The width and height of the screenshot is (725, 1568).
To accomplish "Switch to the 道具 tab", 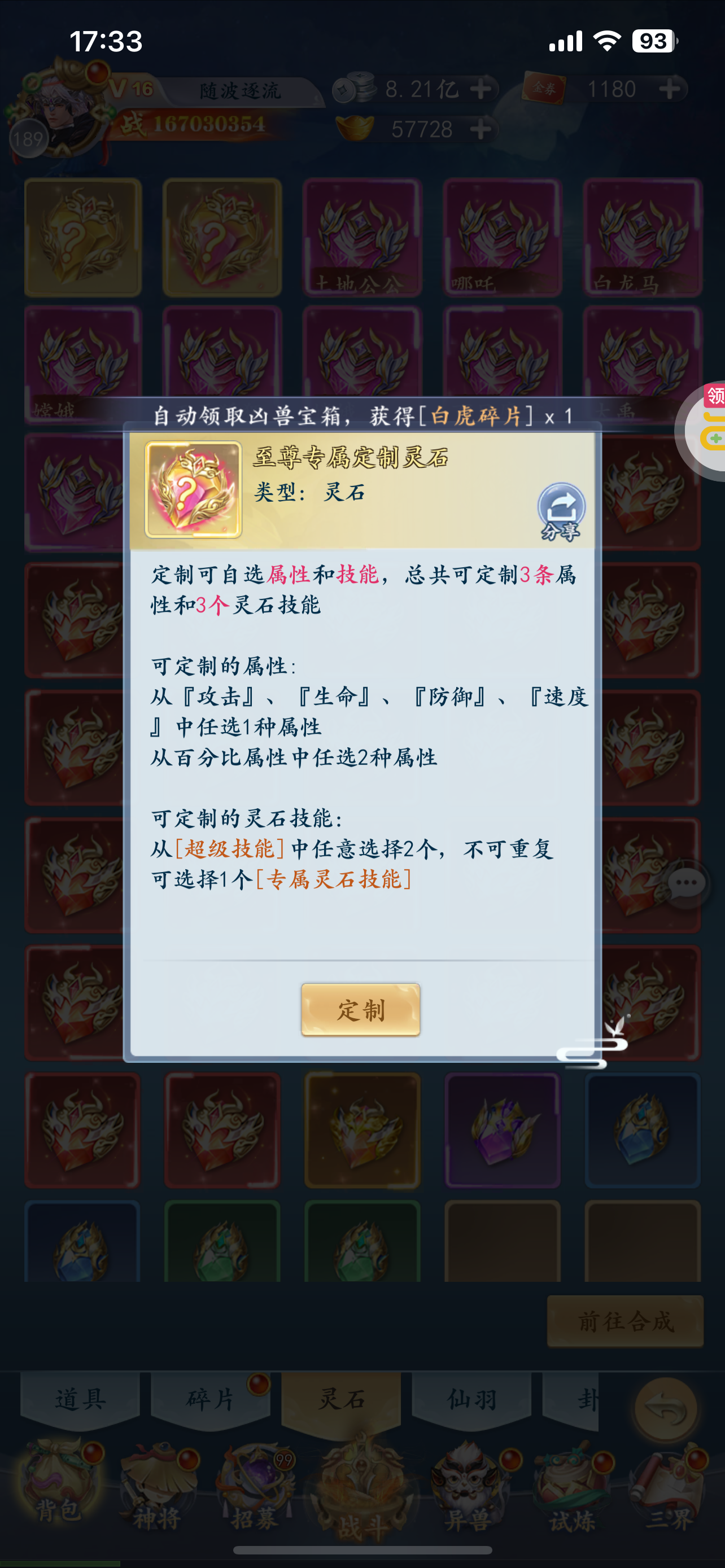I will click(x=80, y=1399).
